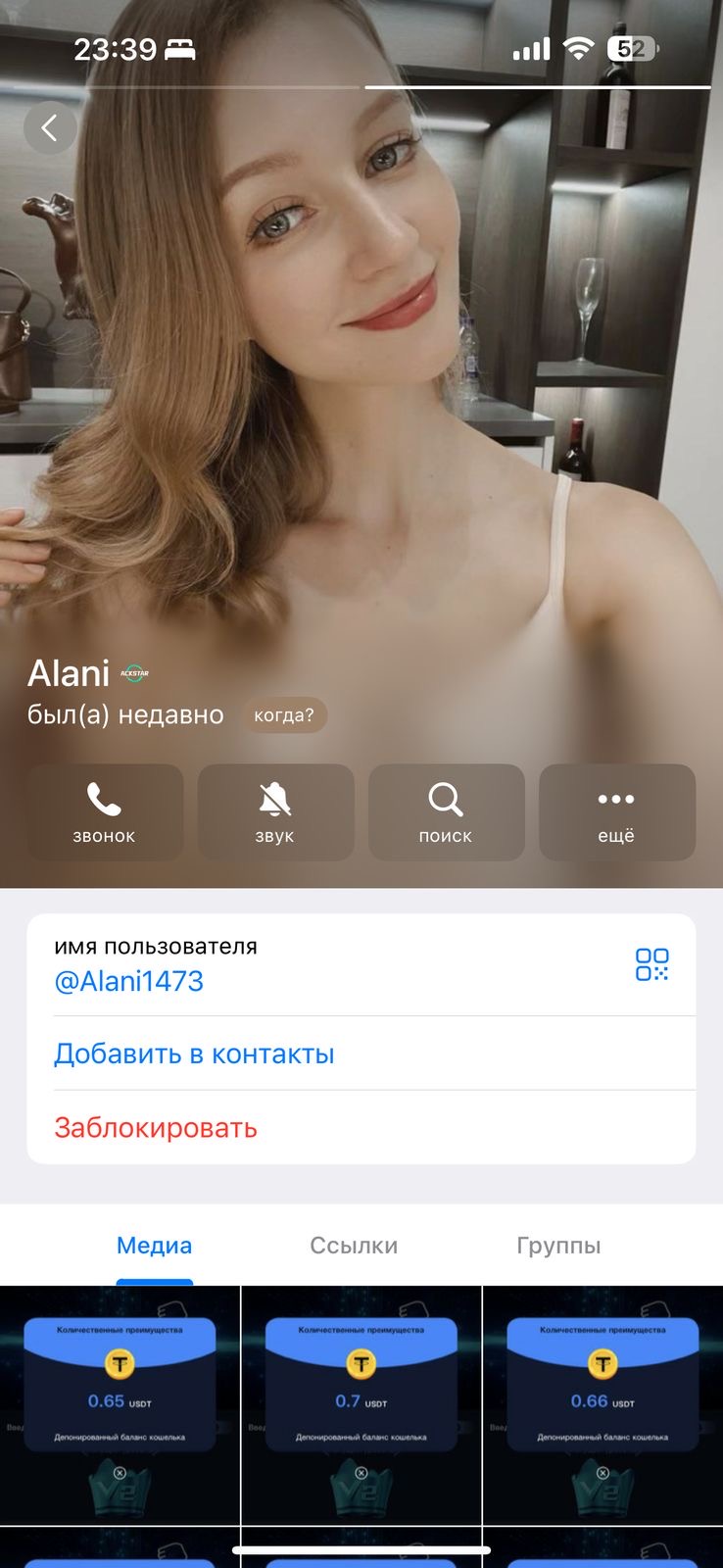
Task: Select Добавить в контакты
Action: click(x=194, y=1053)
